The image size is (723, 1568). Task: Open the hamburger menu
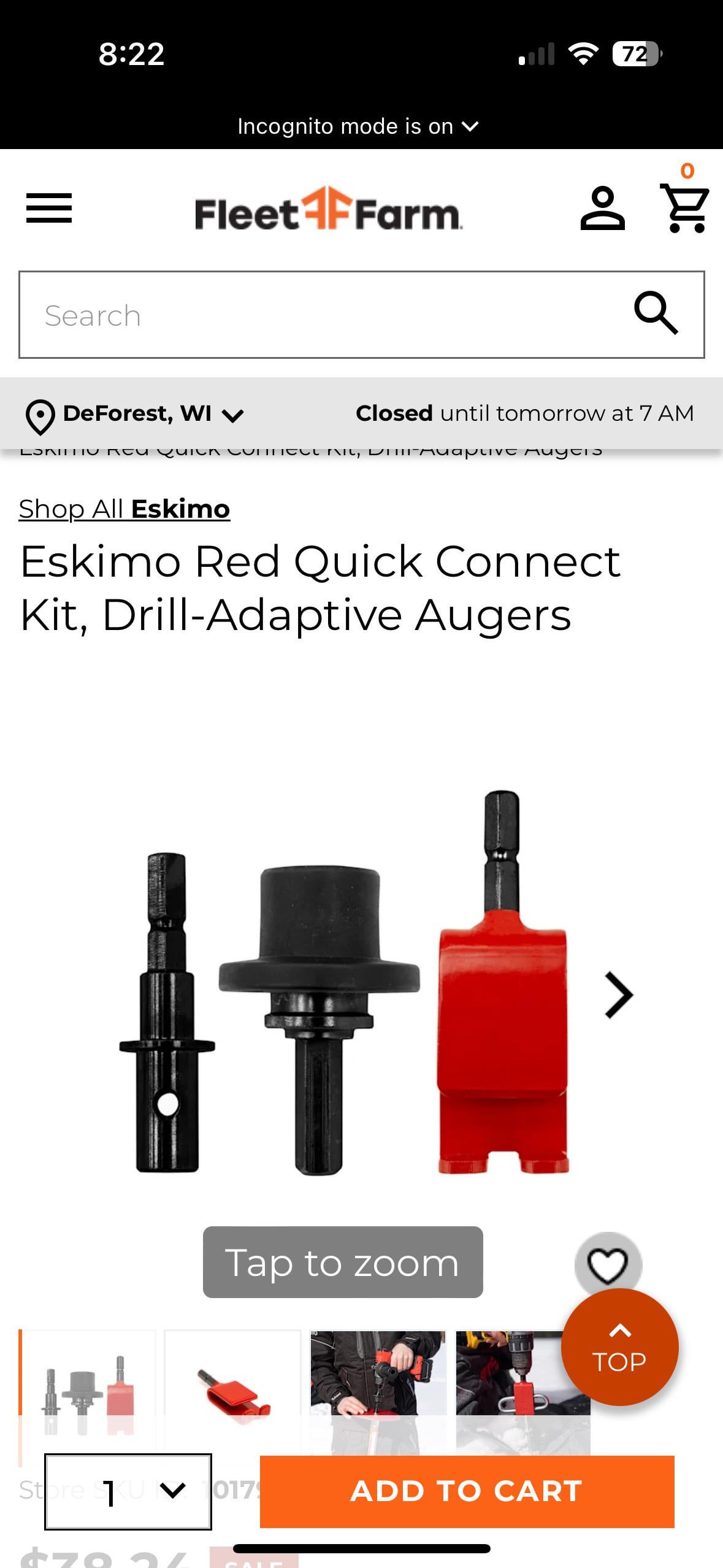49,209
